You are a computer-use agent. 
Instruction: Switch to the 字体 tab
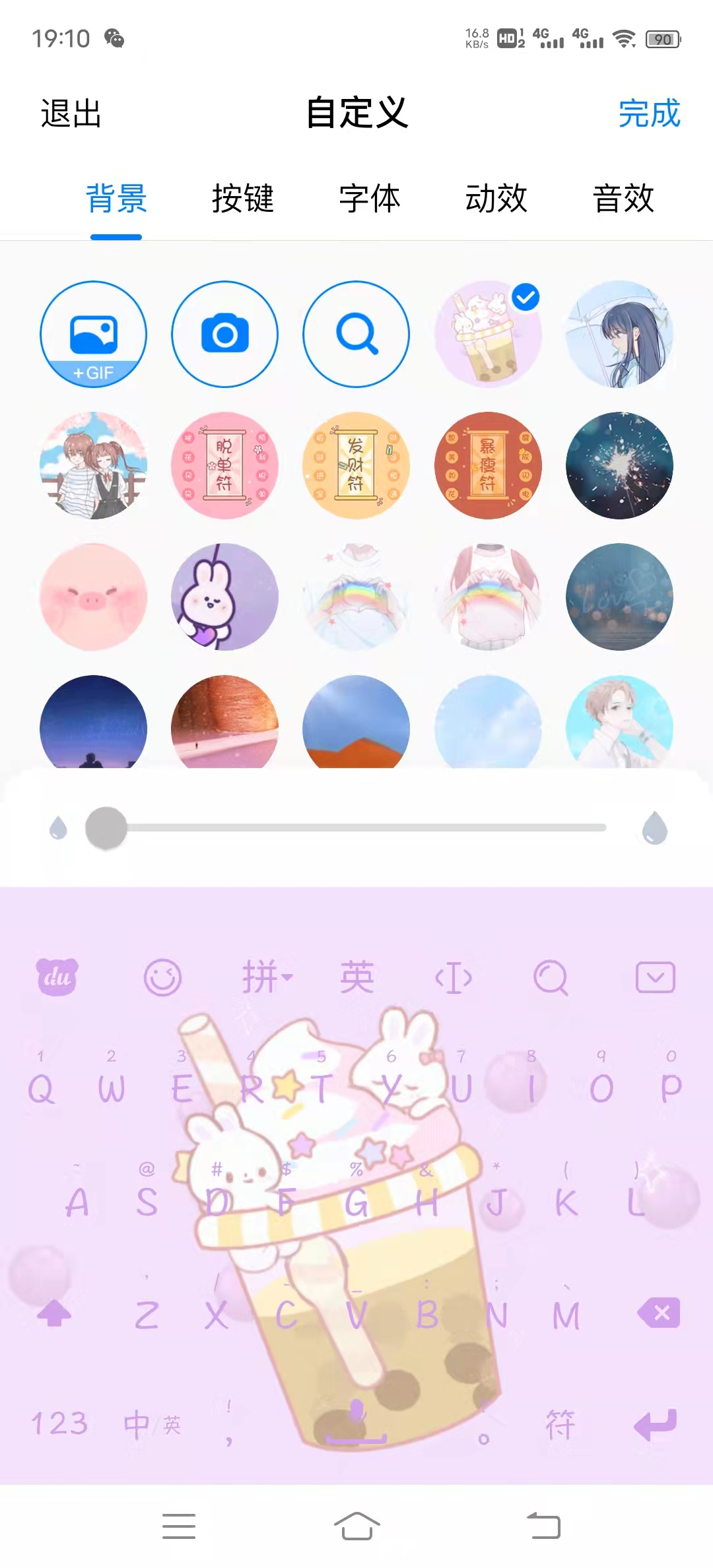368,199
